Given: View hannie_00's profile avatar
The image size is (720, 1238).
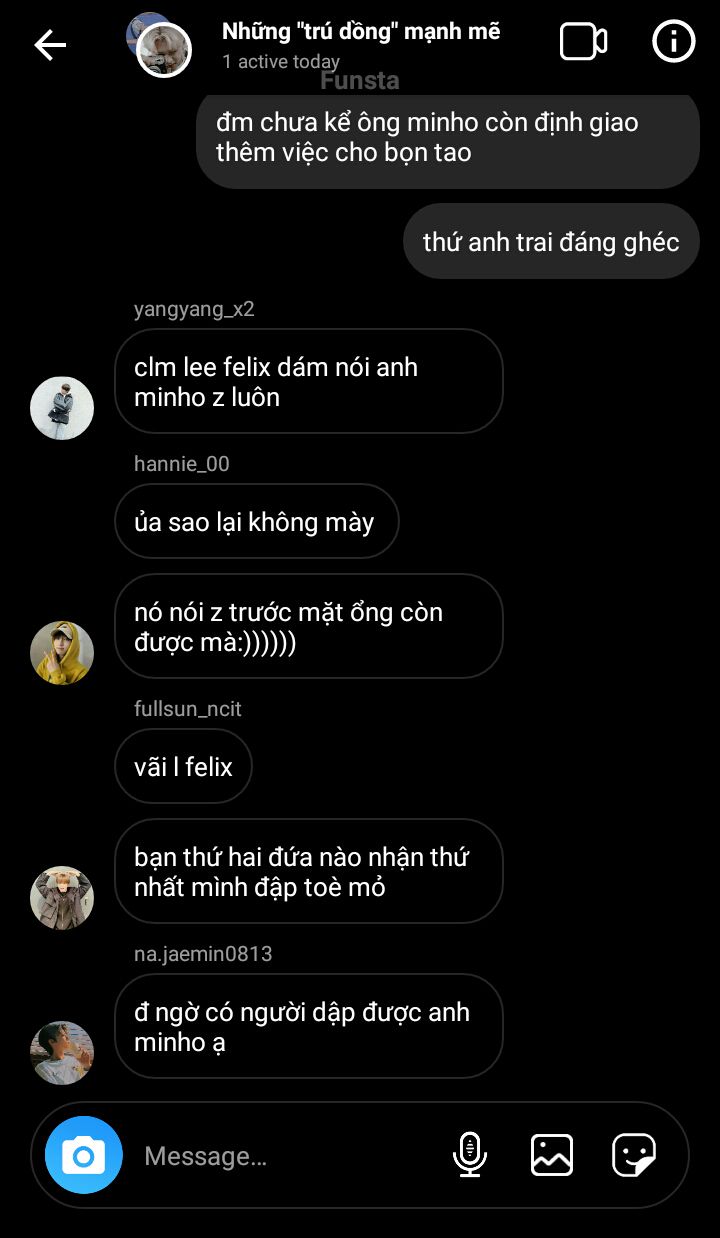Looking at the screenshot, I should (x=62, y=653).
